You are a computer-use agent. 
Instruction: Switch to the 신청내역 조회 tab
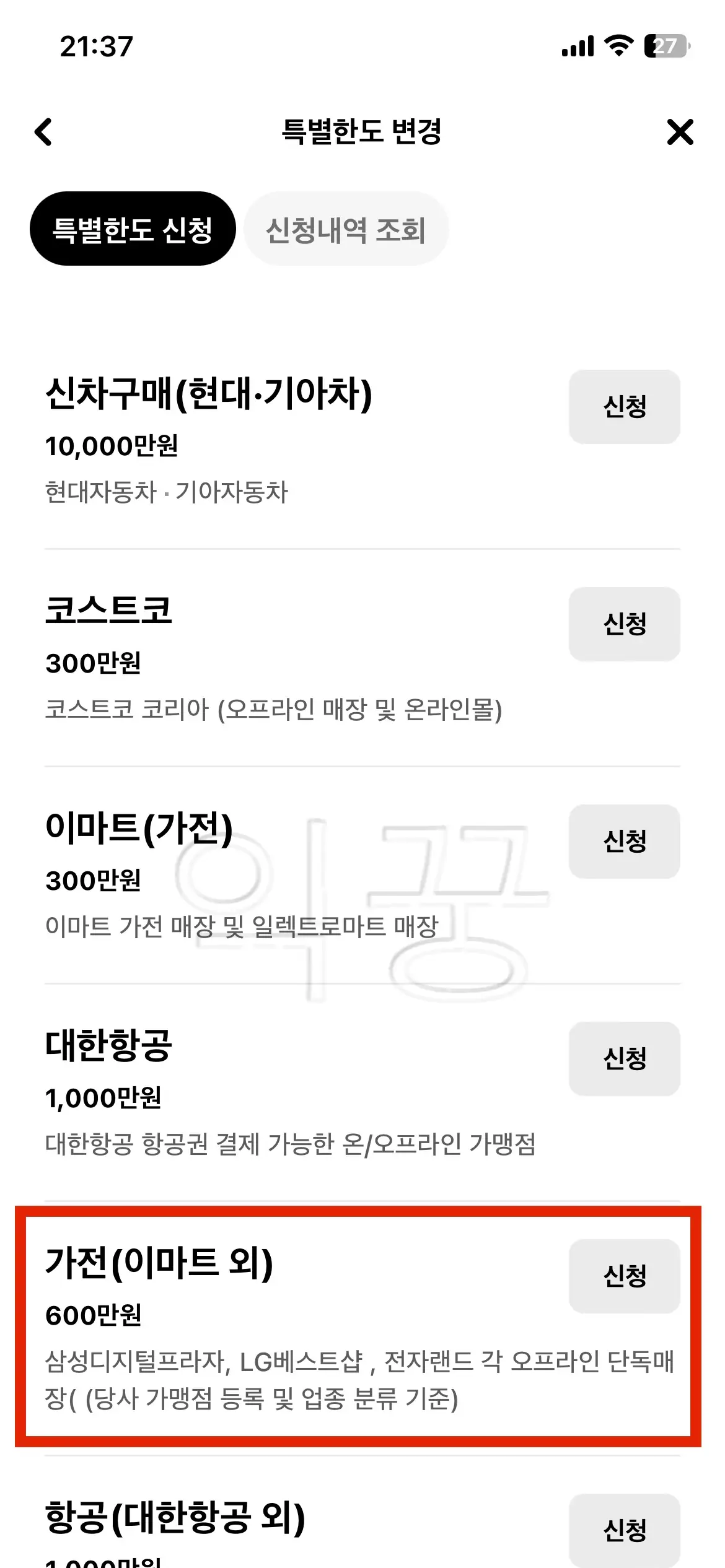coord(345,229)
